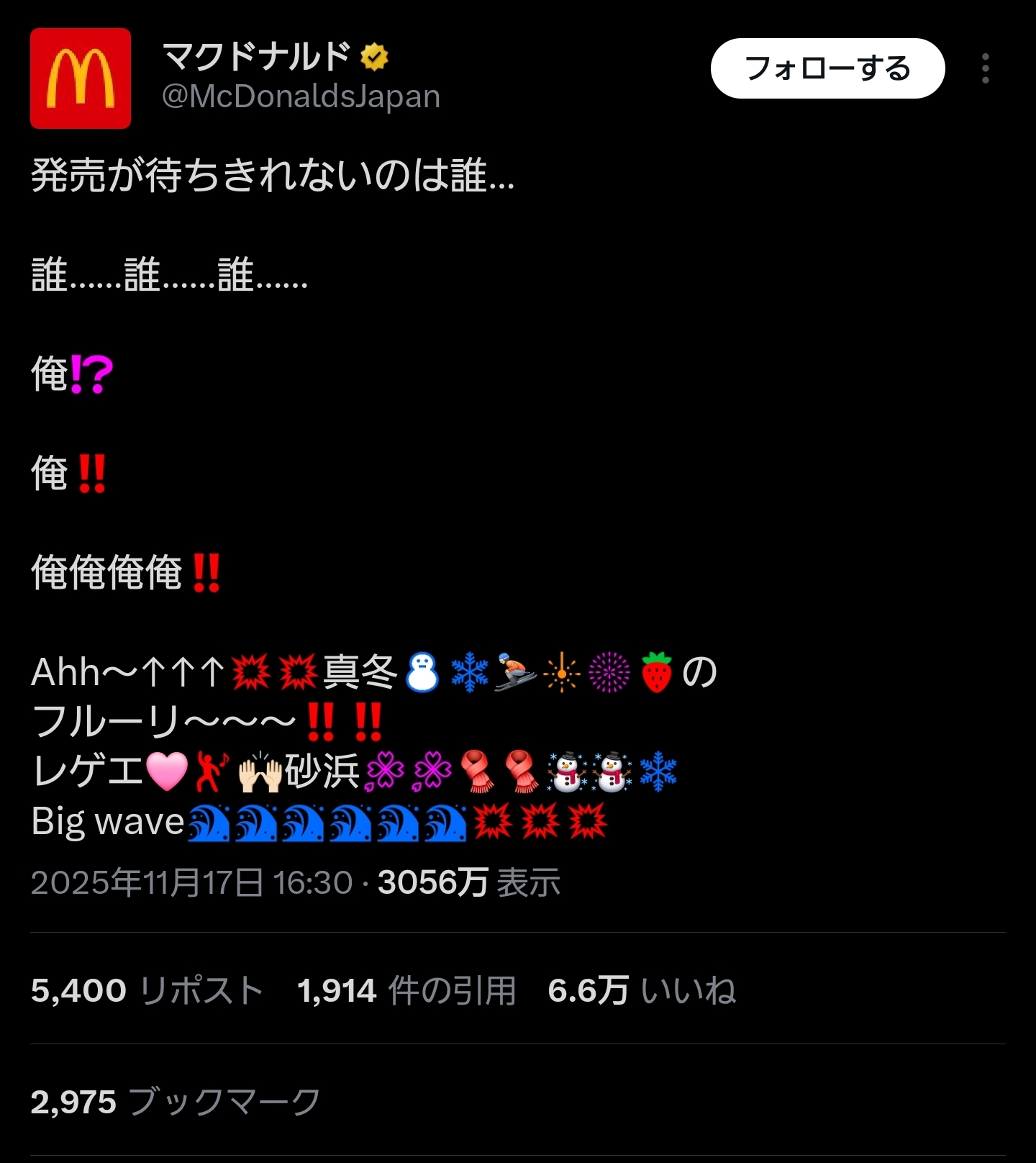Tap the フォローする follow button
1036x1163 pixels.
(x=827, y=69)
